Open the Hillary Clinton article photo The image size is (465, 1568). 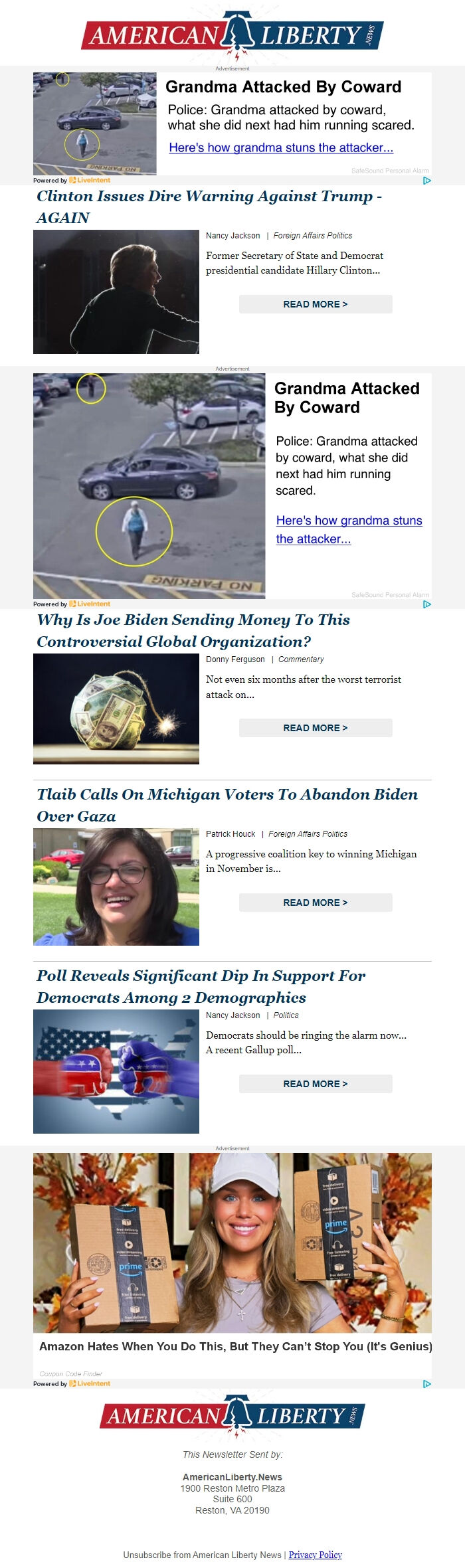(x=116, y=292)
